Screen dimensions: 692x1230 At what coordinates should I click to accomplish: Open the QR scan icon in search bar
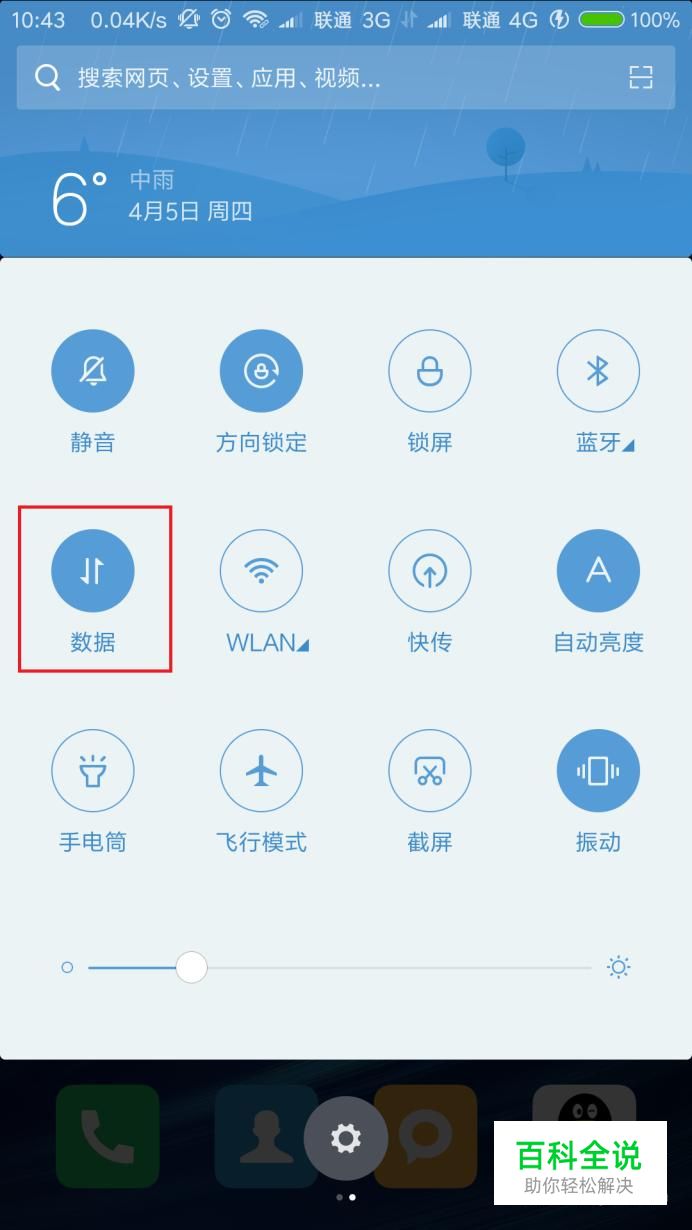click(640, 77)
